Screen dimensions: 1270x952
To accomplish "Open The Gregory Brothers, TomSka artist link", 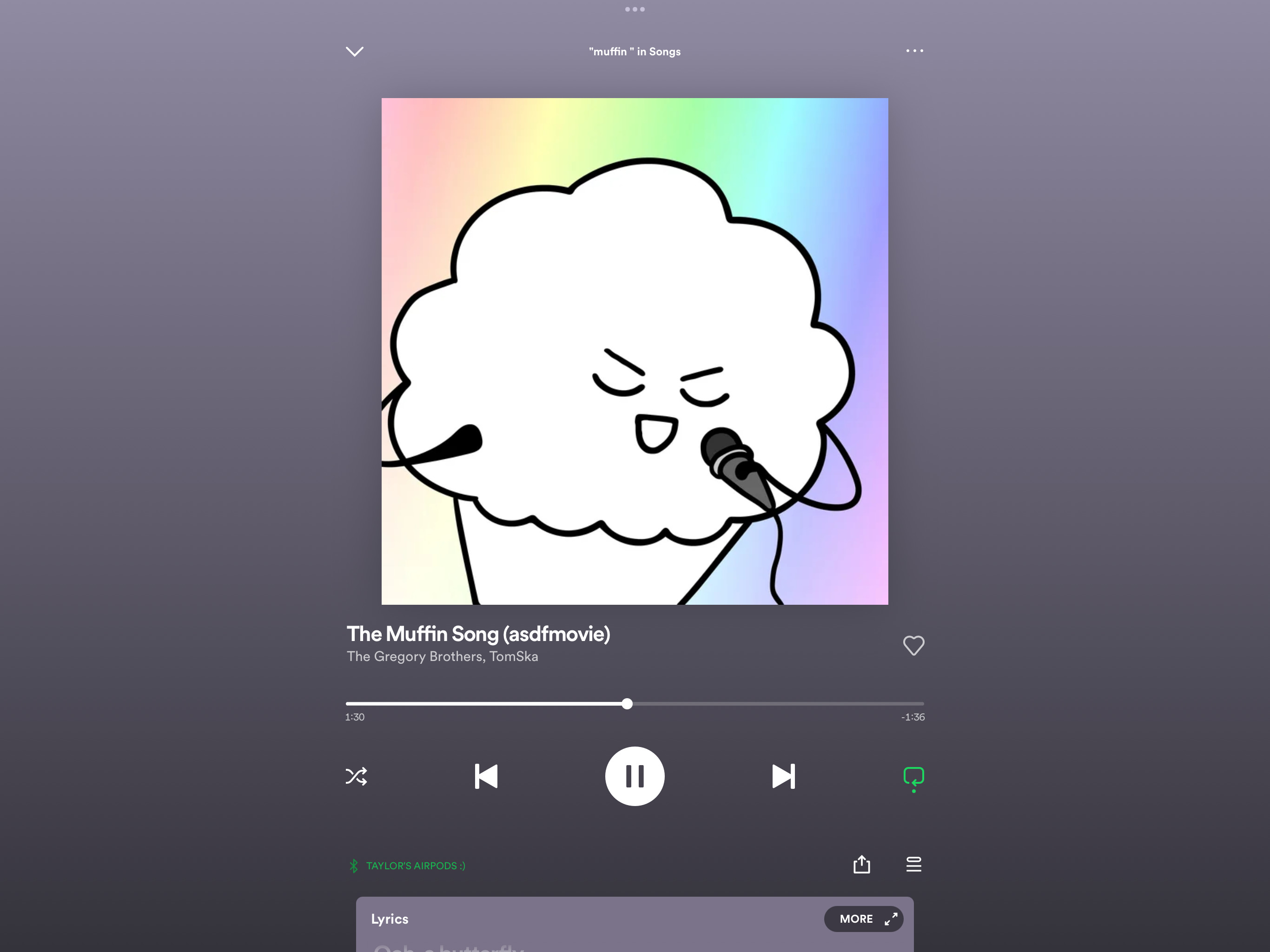I will (442, 656).
